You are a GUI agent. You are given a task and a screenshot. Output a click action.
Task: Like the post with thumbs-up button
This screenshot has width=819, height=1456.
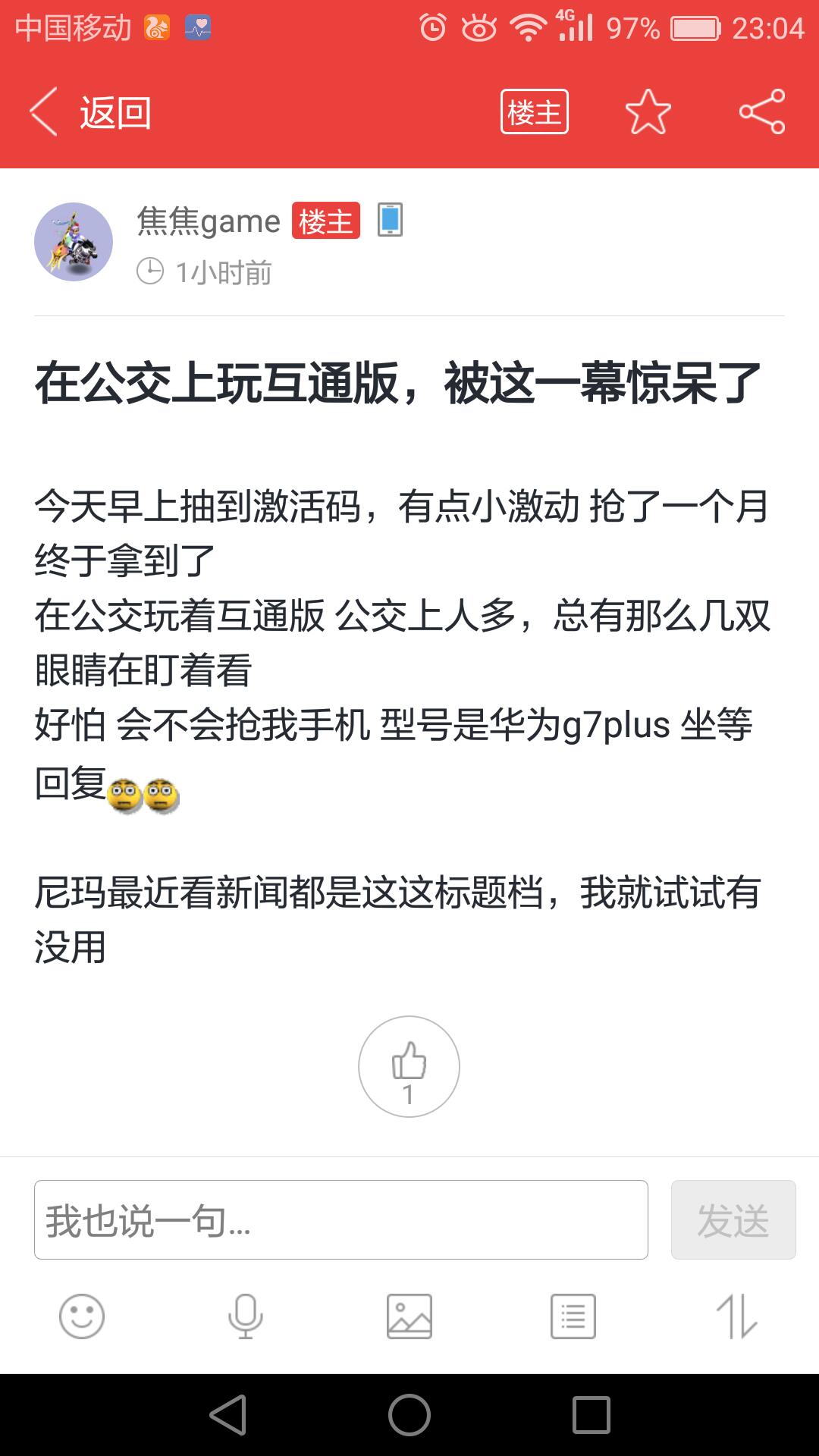pyautogui.click(x=409, y=1066)
